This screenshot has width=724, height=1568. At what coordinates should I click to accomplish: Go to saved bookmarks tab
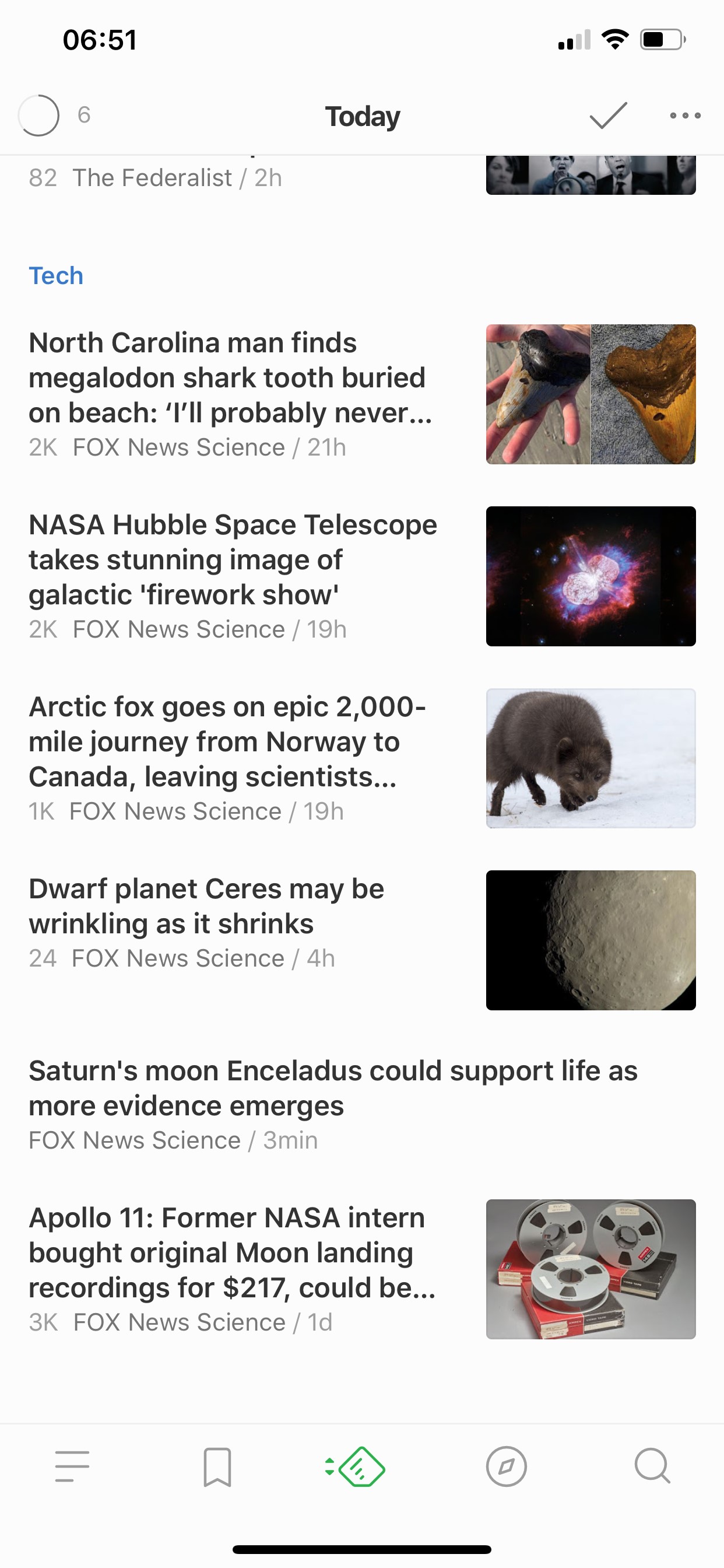coord(217,1467)
